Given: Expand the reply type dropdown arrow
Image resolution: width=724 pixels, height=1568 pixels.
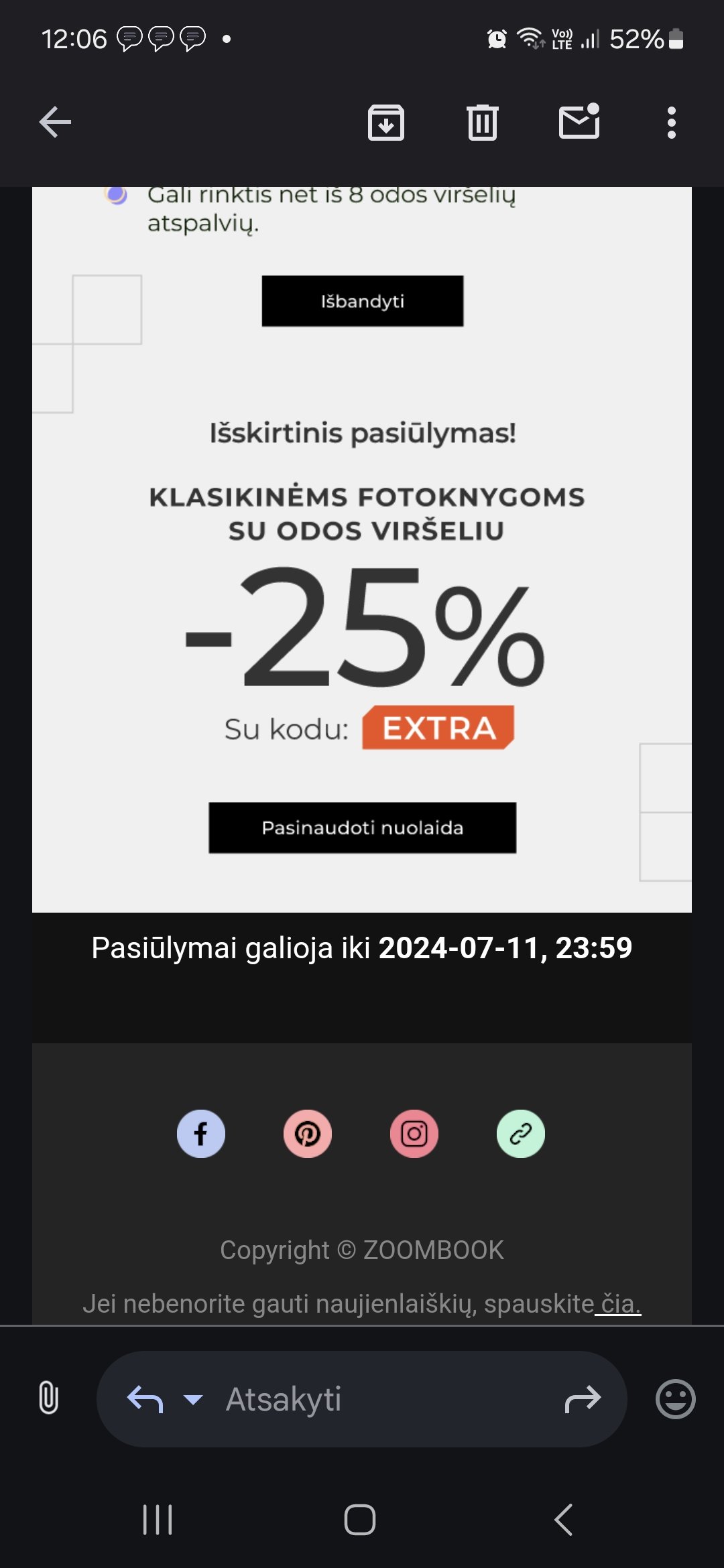Looking at the screenshot, I should coord(193,1399).
